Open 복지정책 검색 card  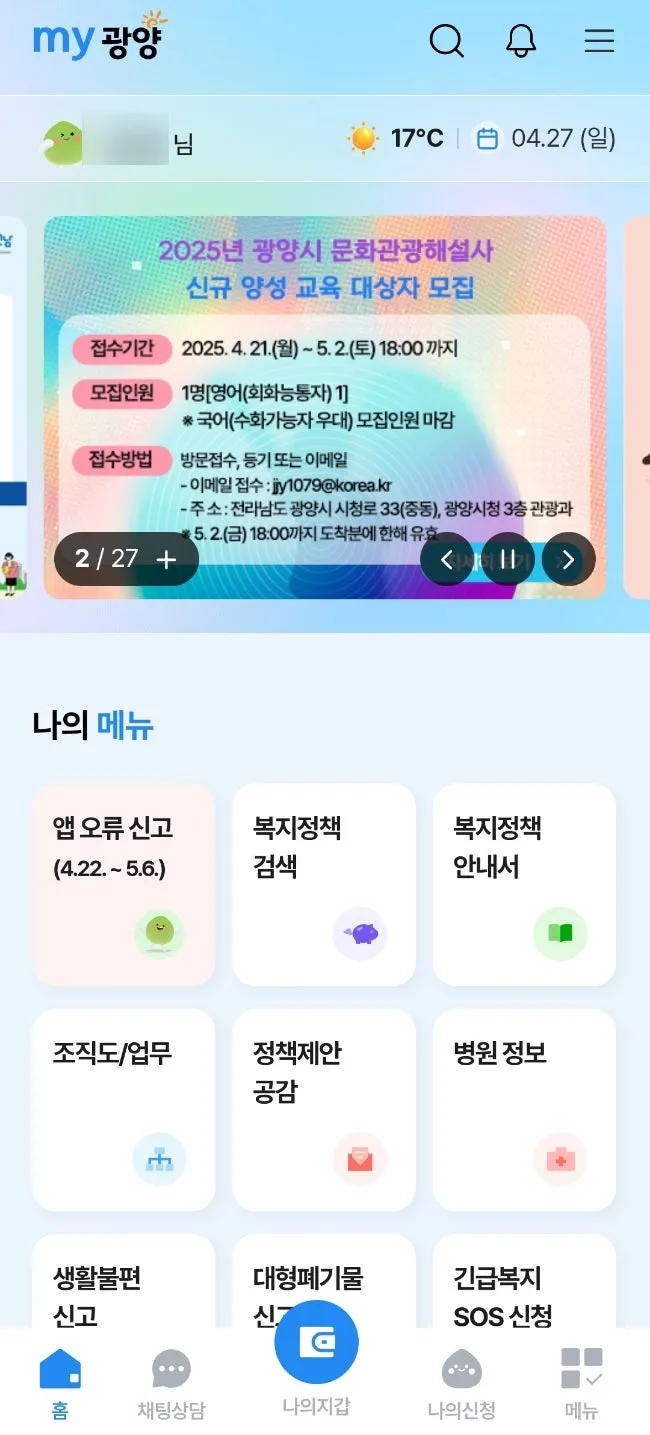click(x=323, y=884)
